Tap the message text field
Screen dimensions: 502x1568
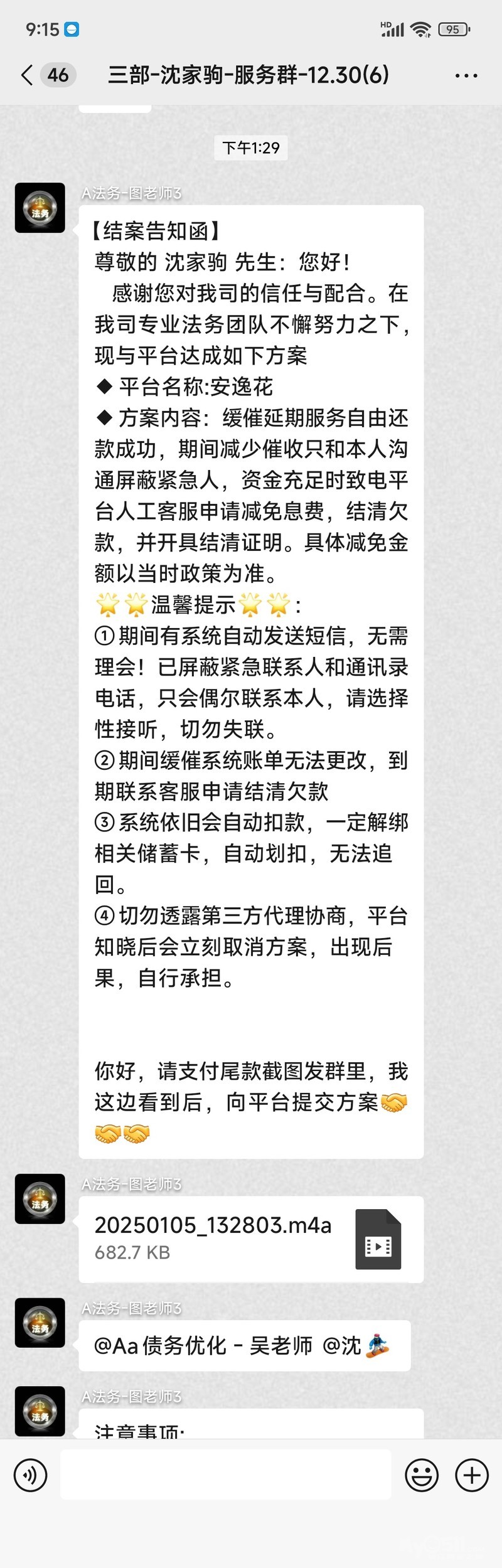point(226,1475)
